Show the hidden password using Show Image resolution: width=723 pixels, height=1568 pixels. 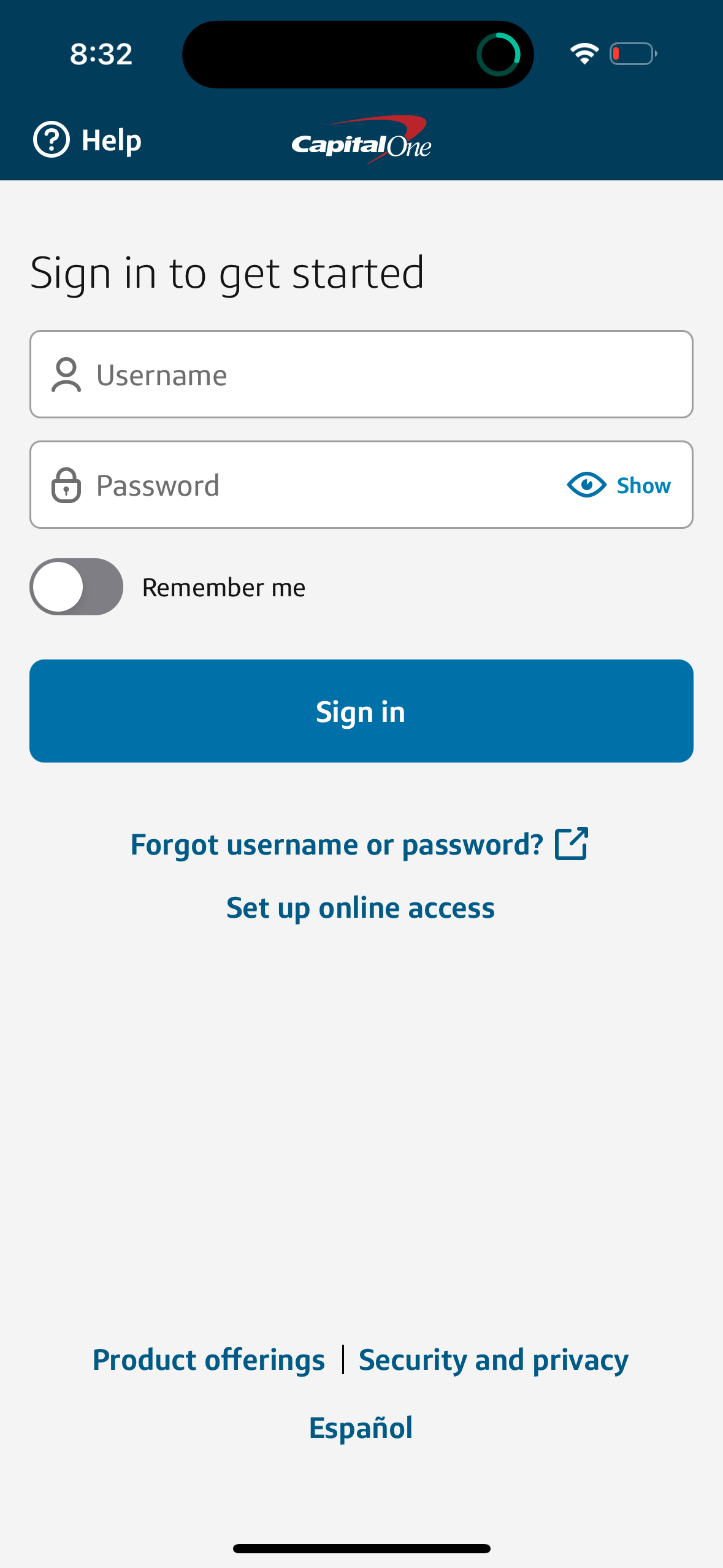pyautogui.click(x=643, y=485)
